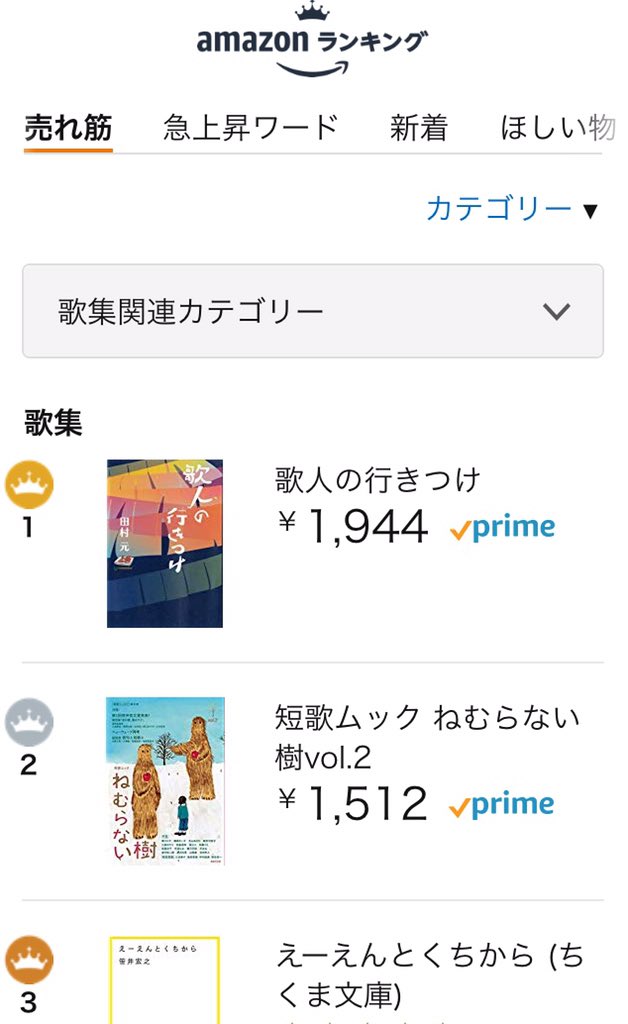The height and width of the screenshot is (1024, 628).
Task: Switch to the 急上昇ワード tab
Action: [251, 127]
